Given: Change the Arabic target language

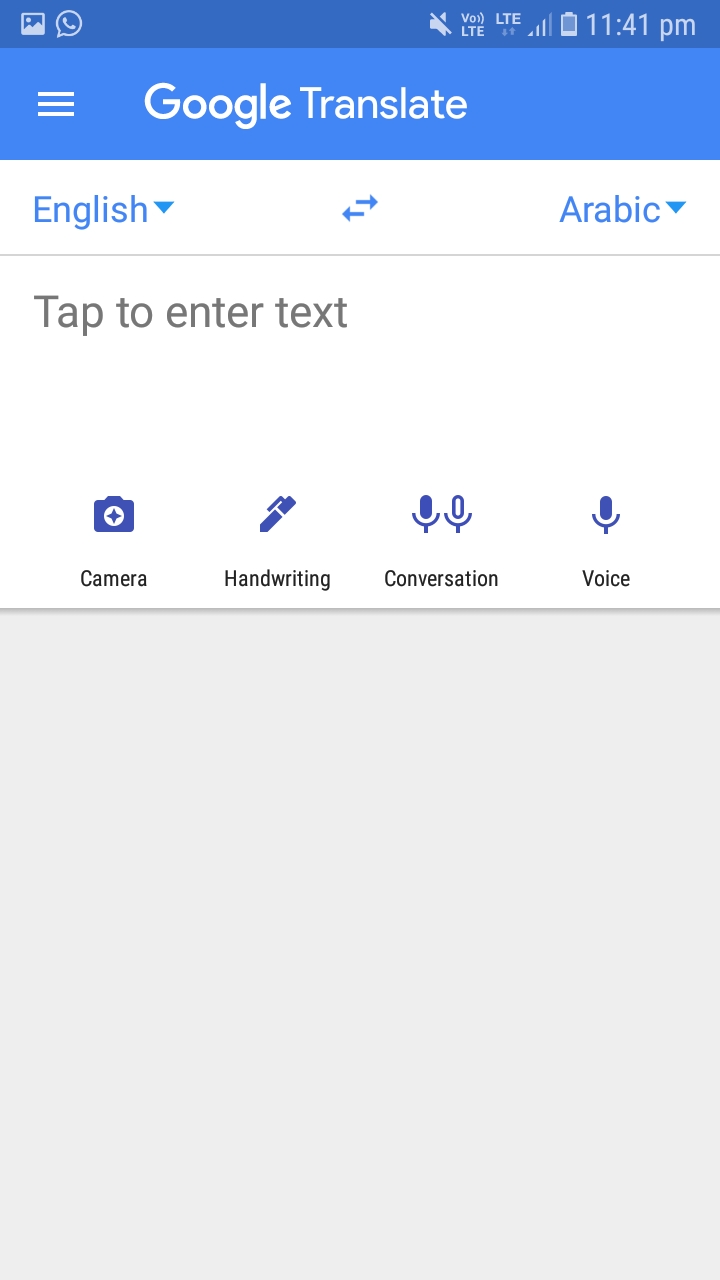Looking at the screenshot, I should (622, 209).
